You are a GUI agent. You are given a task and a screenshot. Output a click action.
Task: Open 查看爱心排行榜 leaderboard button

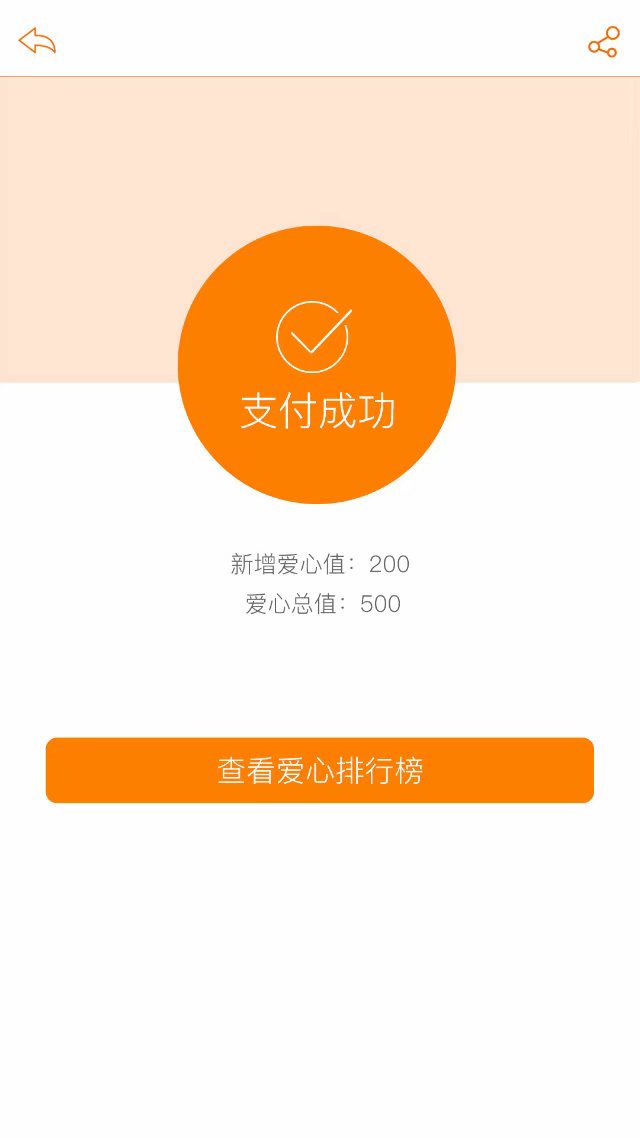(320, 770)
